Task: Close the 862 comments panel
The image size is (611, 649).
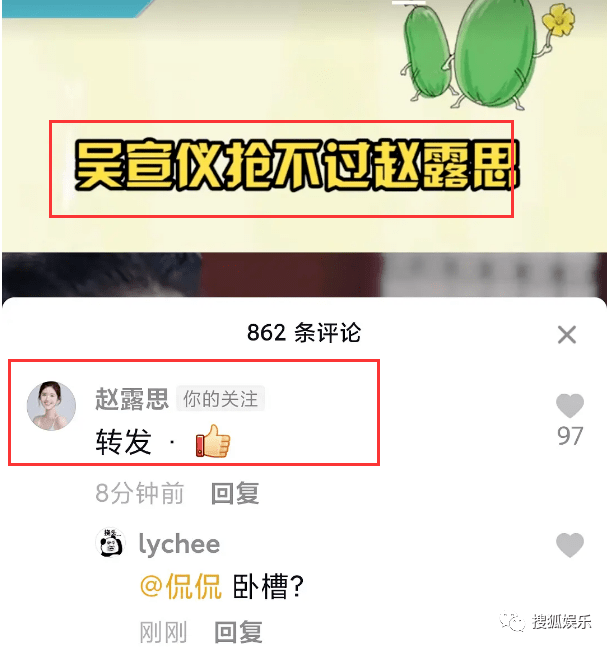Action: pos(567,334)
